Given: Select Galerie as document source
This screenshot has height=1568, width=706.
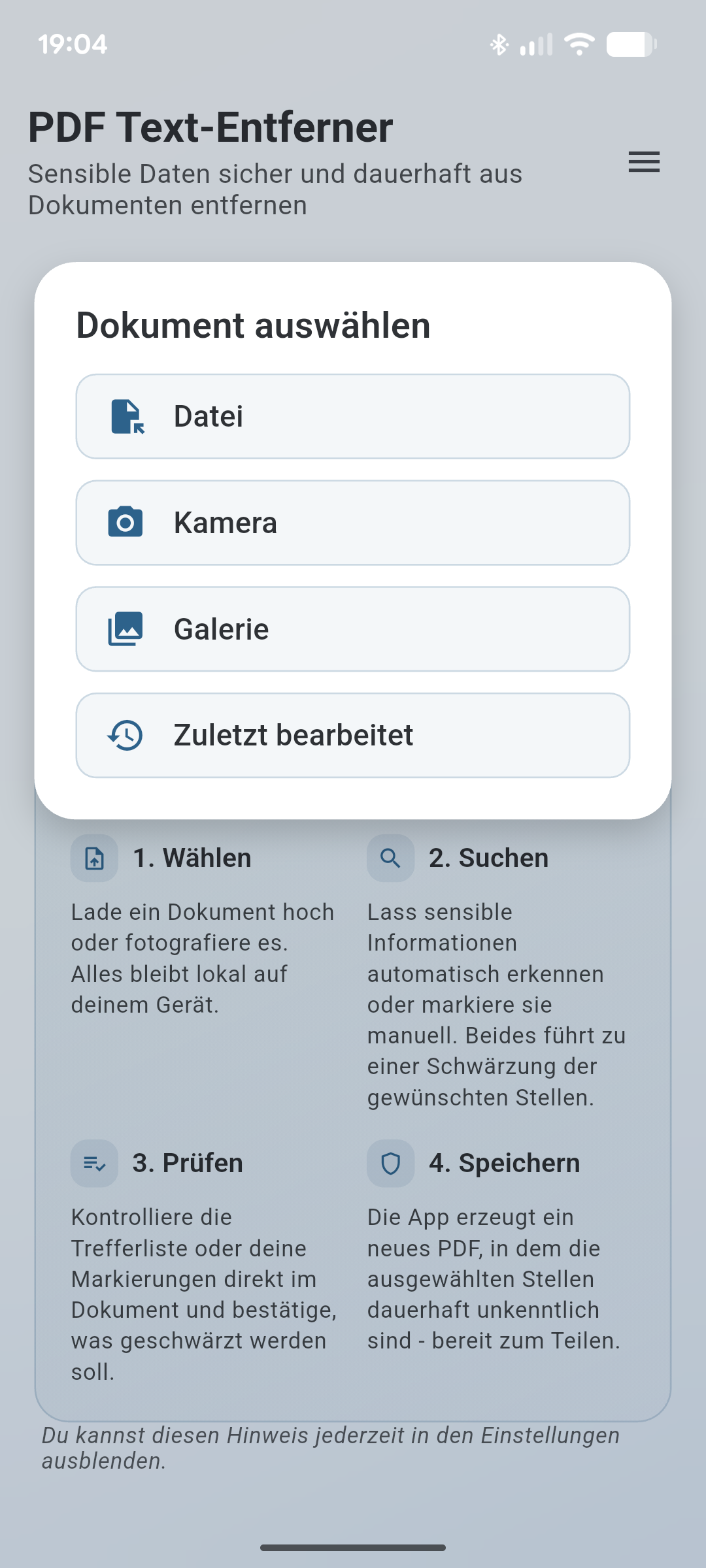Looking at the screenshot, I should [x=353, y=629].
